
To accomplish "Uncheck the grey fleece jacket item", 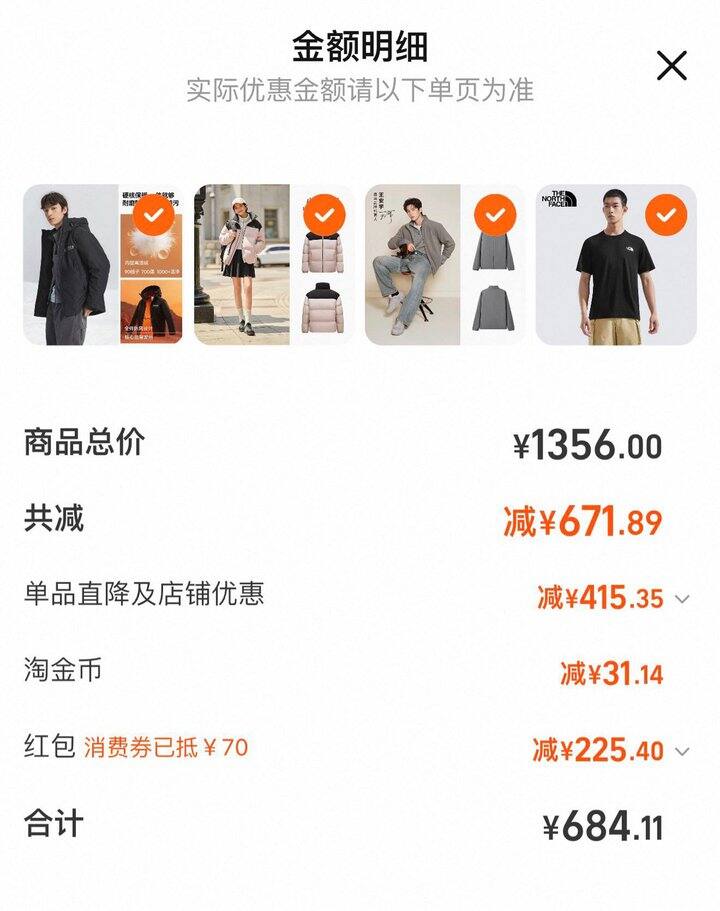I will (494, 214).
